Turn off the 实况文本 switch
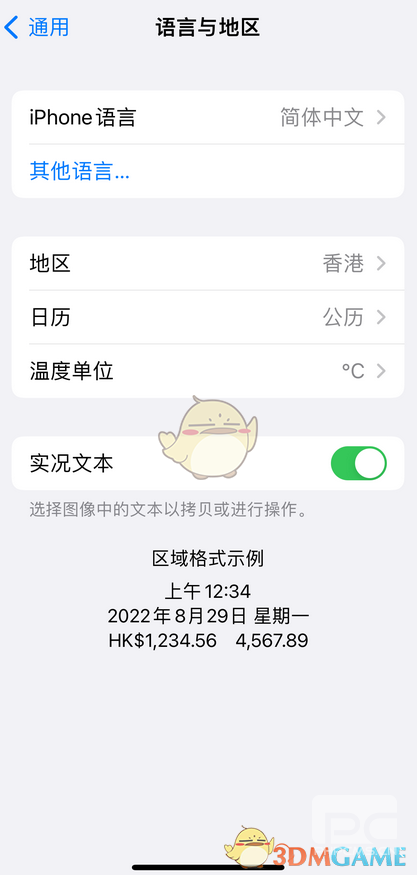The image size is (417, 875). coord(358,463)
